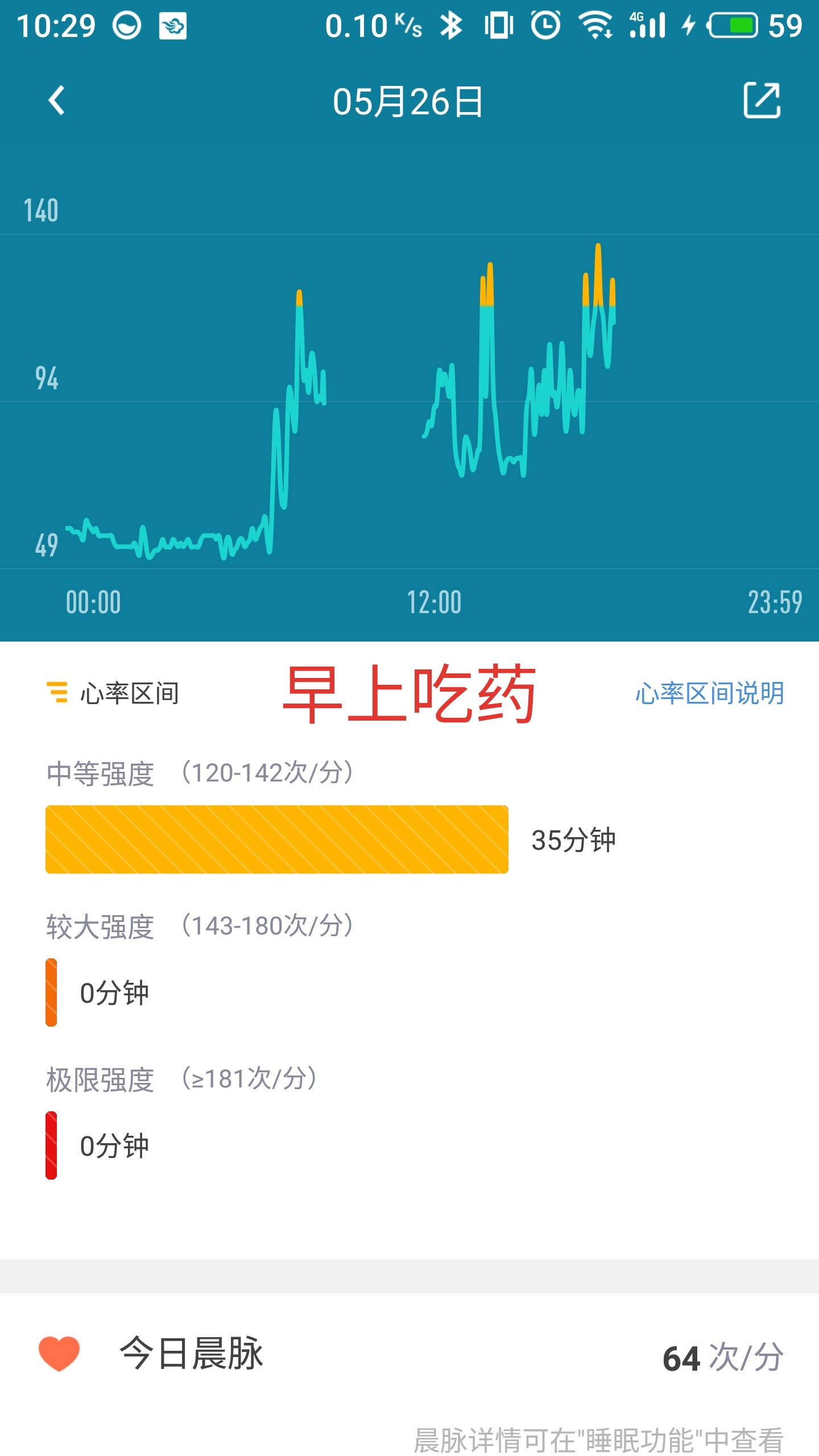Go back from the 05月26日 heart rate page

[x=57, y=101]
